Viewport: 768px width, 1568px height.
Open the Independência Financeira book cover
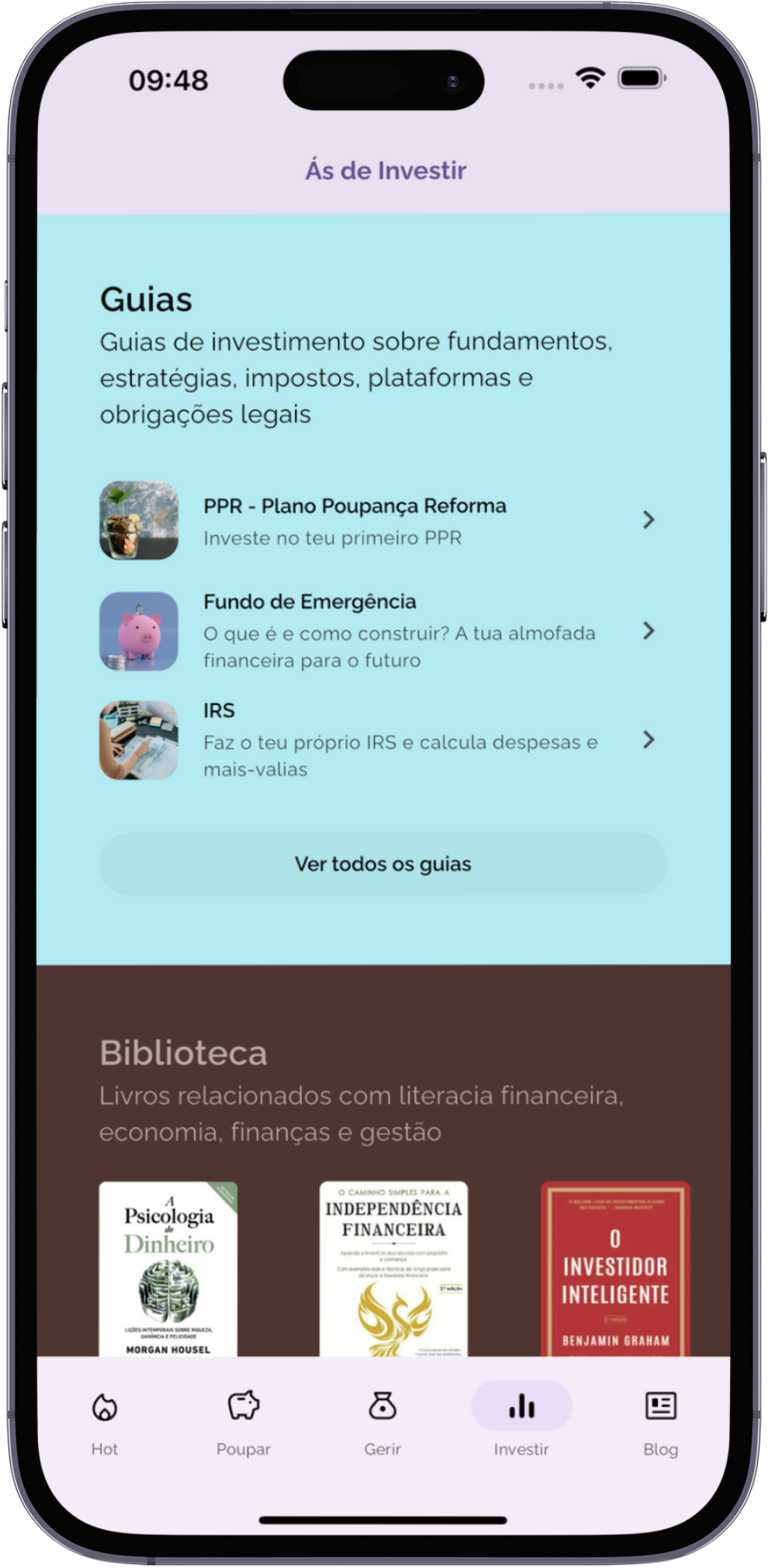(393, 1268)
